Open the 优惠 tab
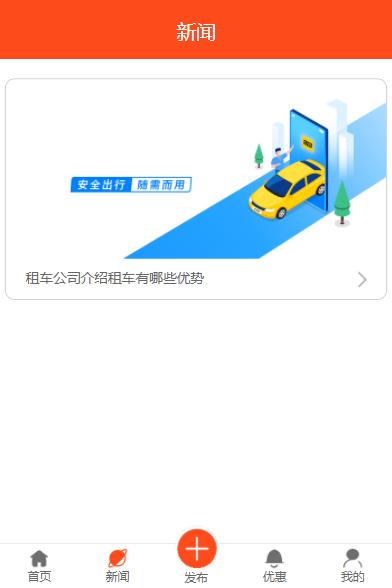The width and height of the screenshot is (392, 588). (274, 566)
